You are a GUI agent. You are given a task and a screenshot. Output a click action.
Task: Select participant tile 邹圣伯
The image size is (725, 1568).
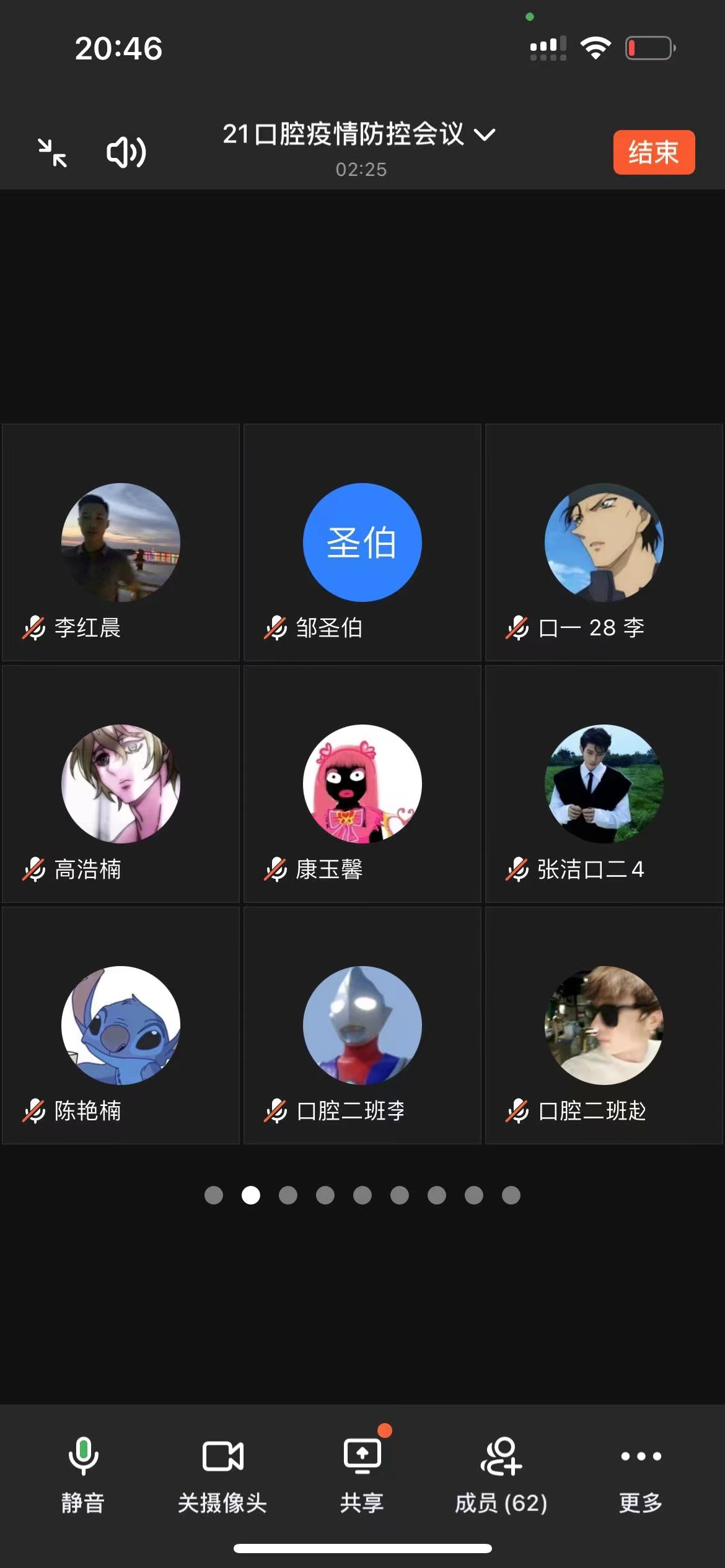coord(362,542)
